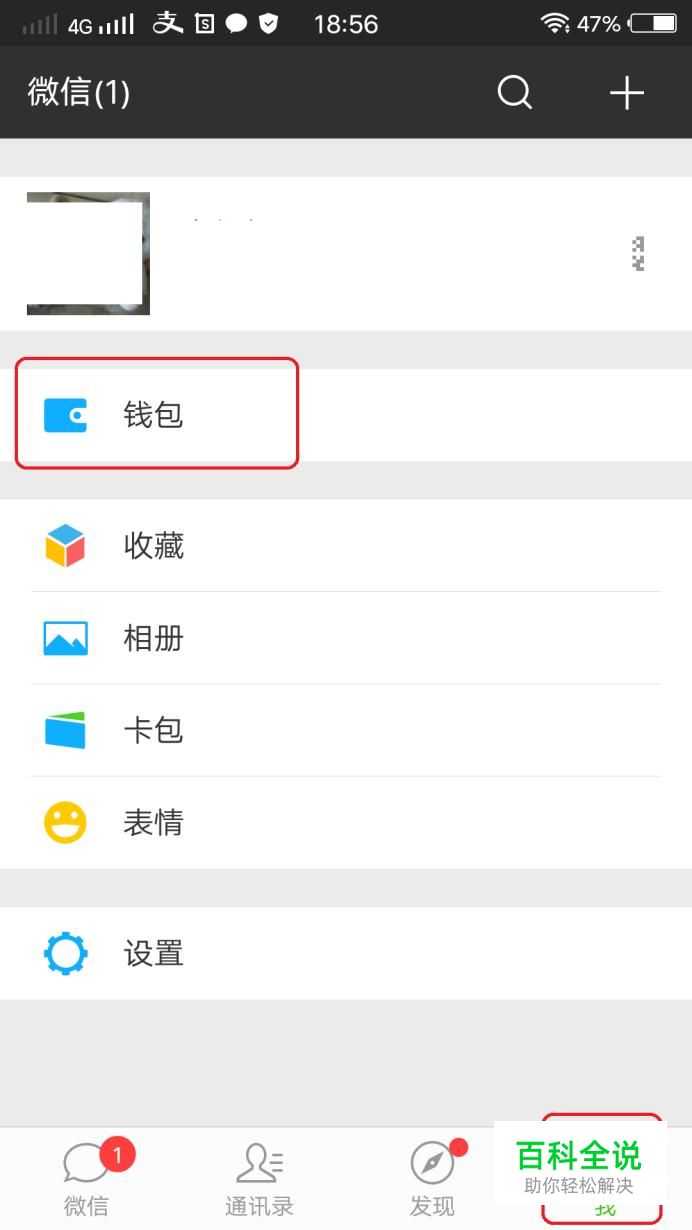Open the profile info row
This screenshot has height=1230, width=692.
(x=346, y=254)
